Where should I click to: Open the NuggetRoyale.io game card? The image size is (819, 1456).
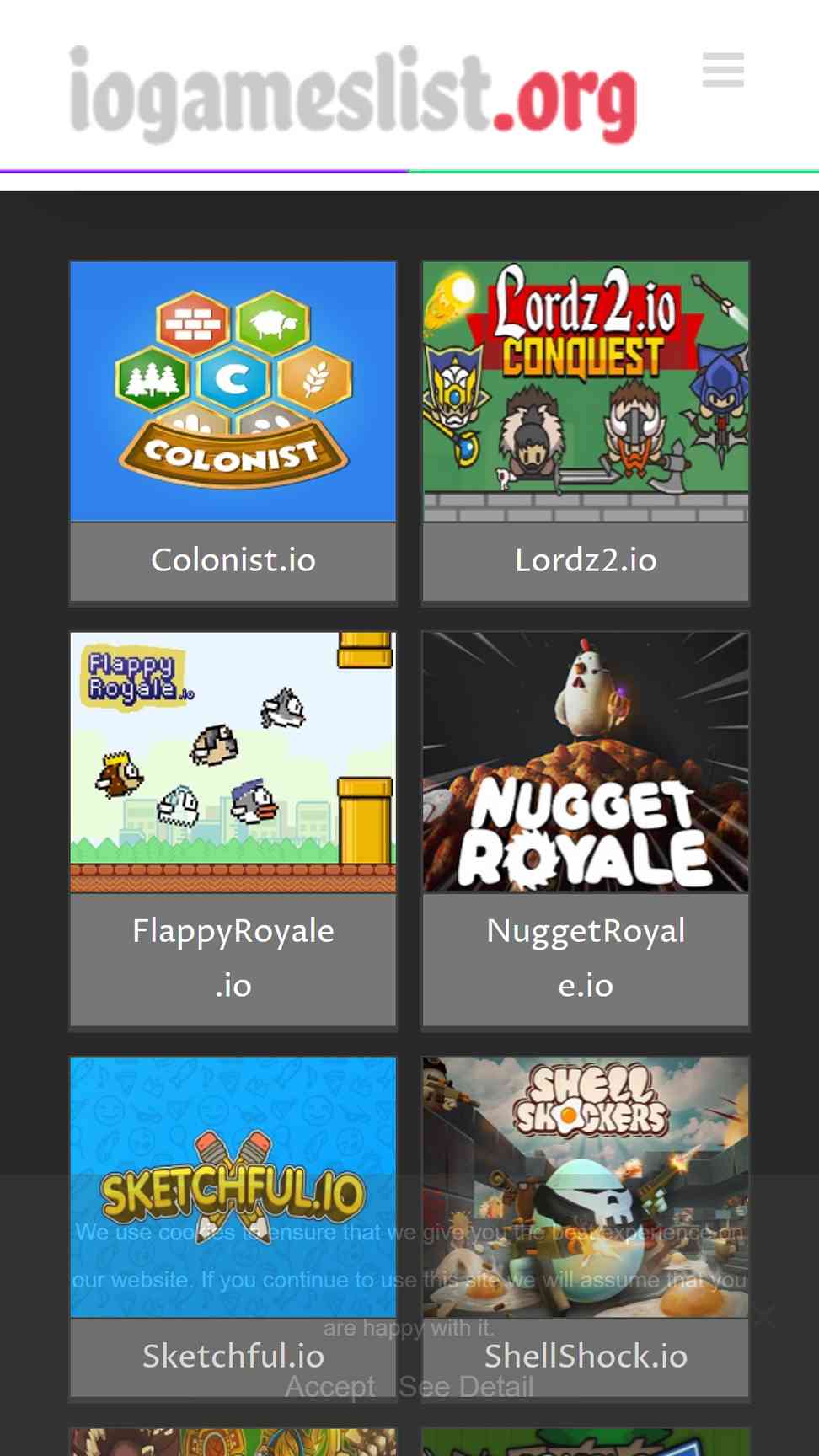tap(586, 831)
